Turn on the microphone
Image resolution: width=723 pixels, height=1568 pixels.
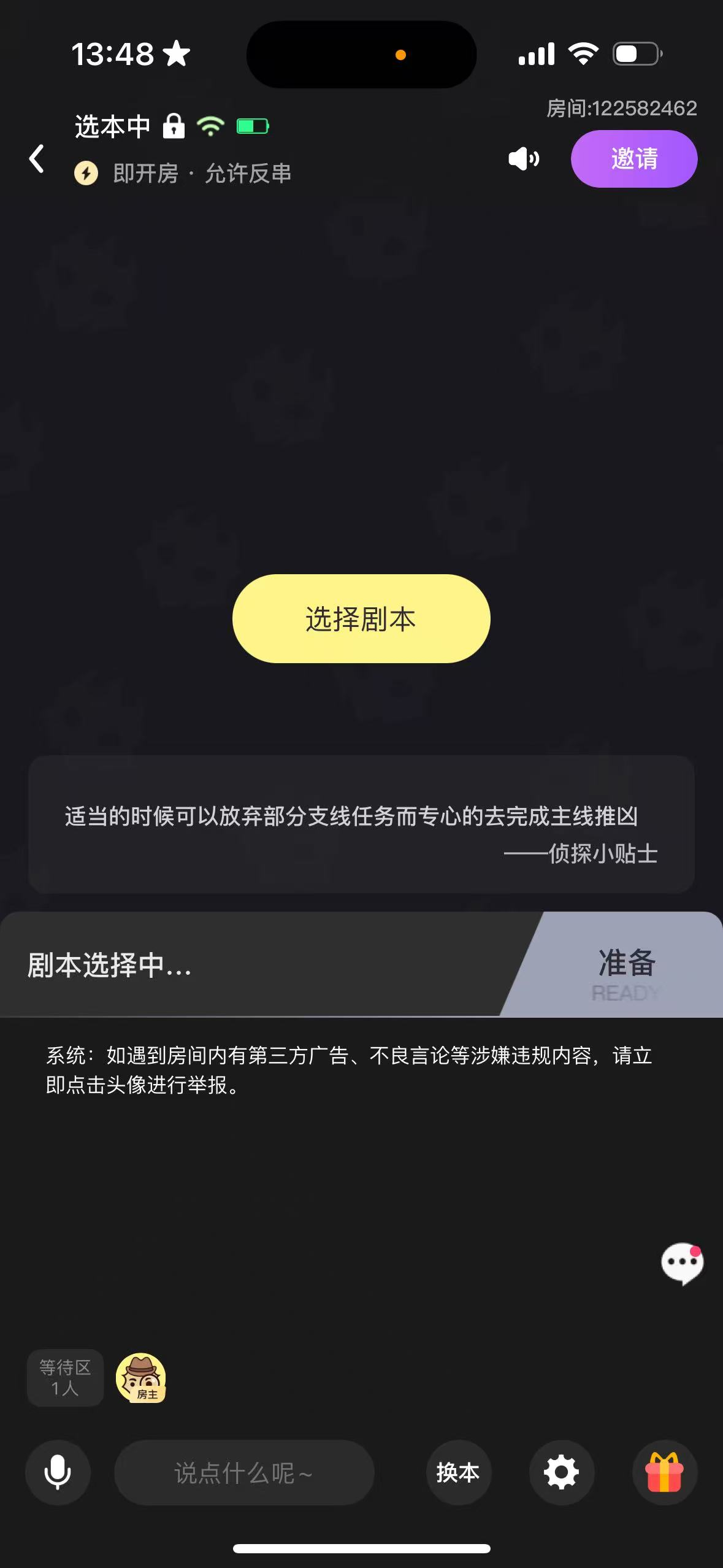(58, 1472)
